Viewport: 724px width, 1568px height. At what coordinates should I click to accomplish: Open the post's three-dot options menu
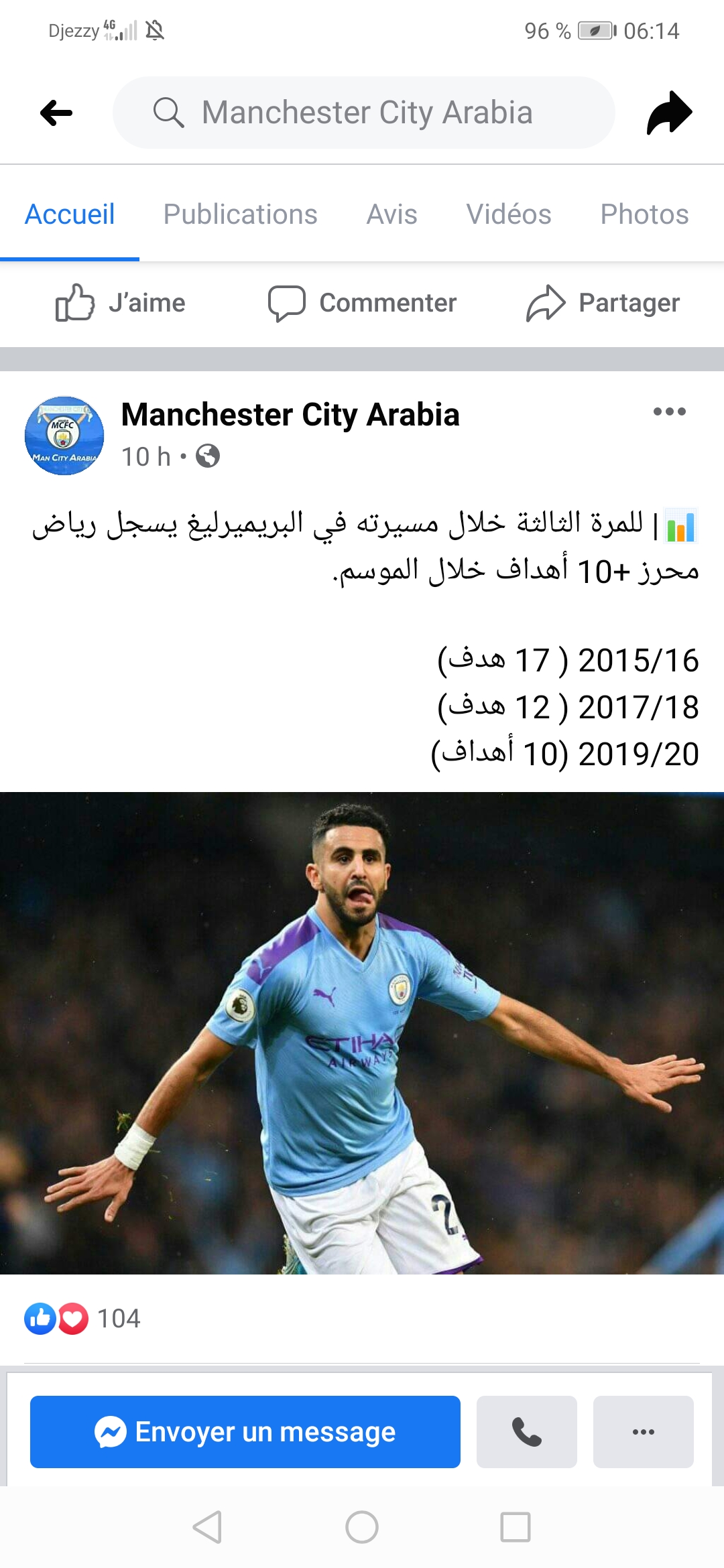669,411
